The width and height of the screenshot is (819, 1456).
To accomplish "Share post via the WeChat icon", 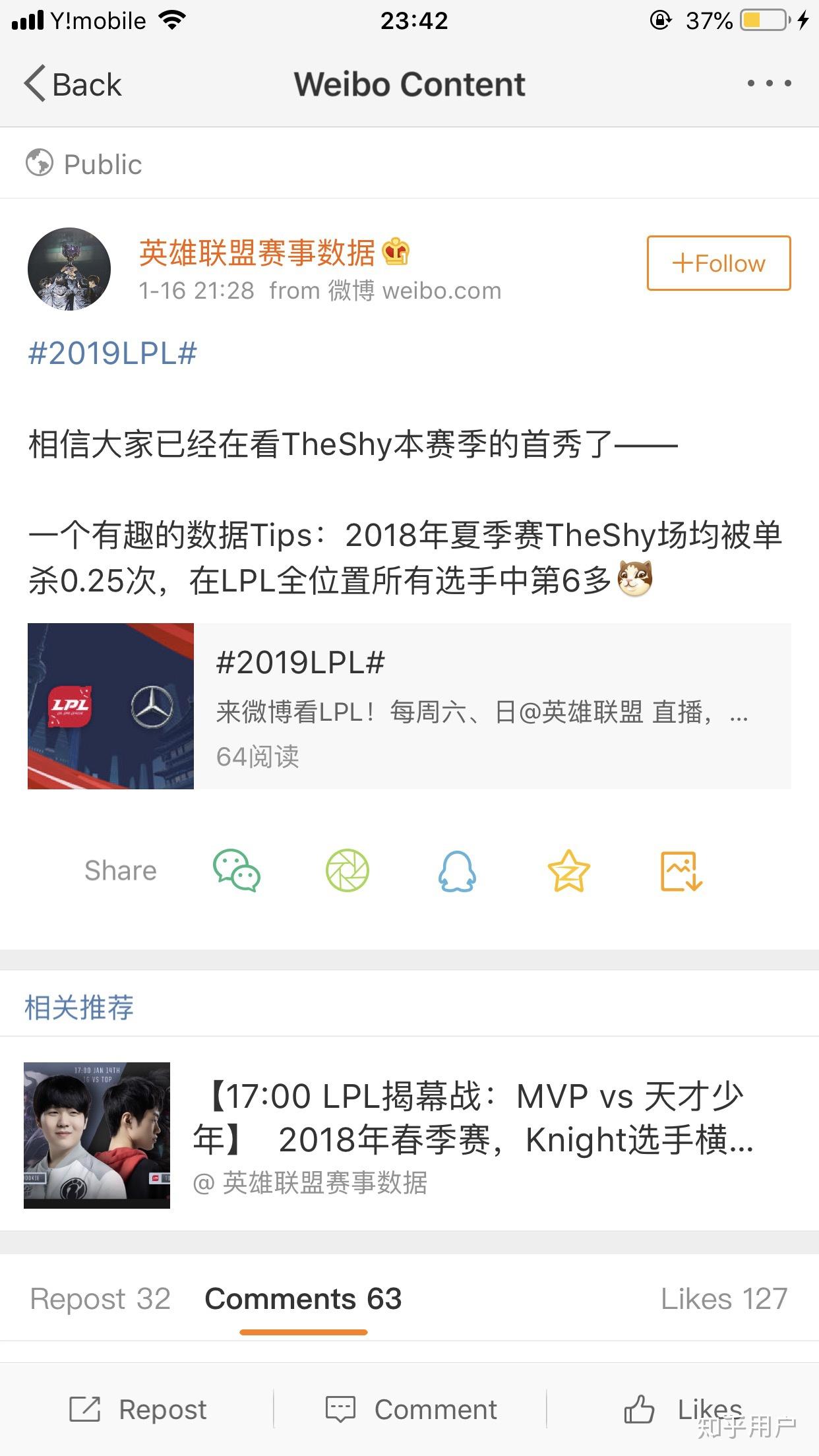I will pyautogui.click(x=237, y=870).
